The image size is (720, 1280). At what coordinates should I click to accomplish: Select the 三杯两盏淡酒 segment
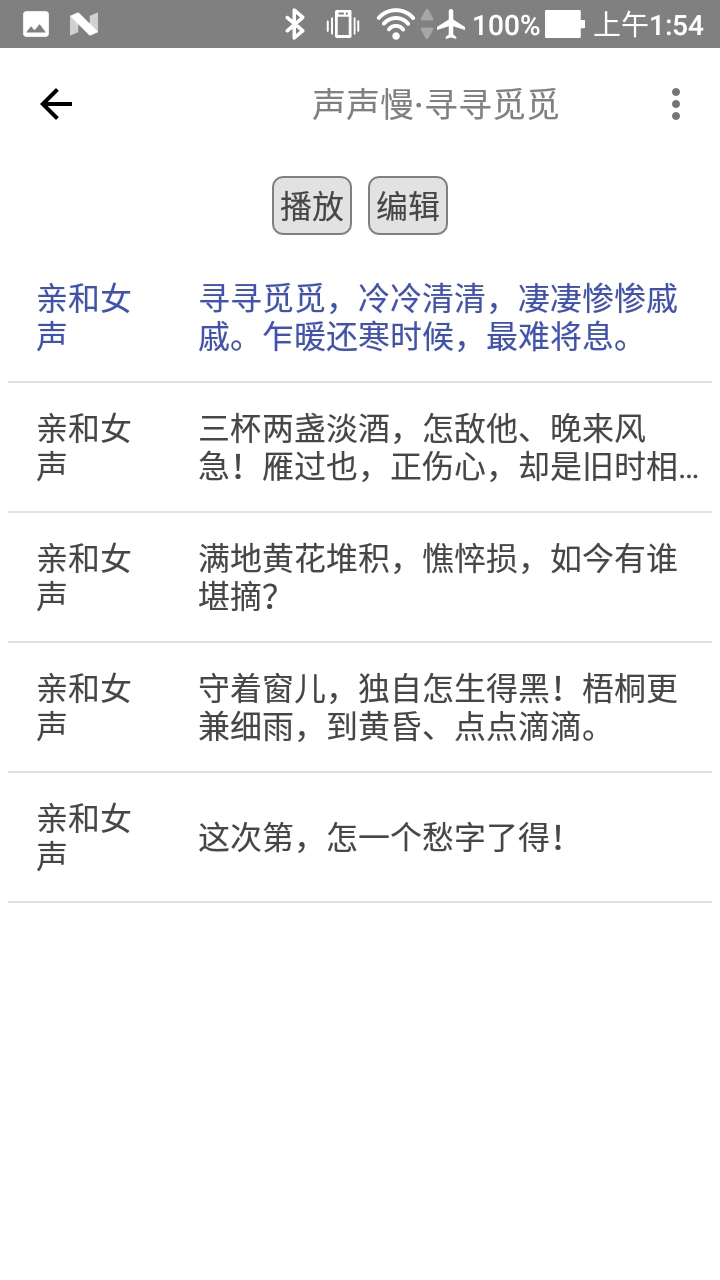pyautogui.click(x=440, y=447)
